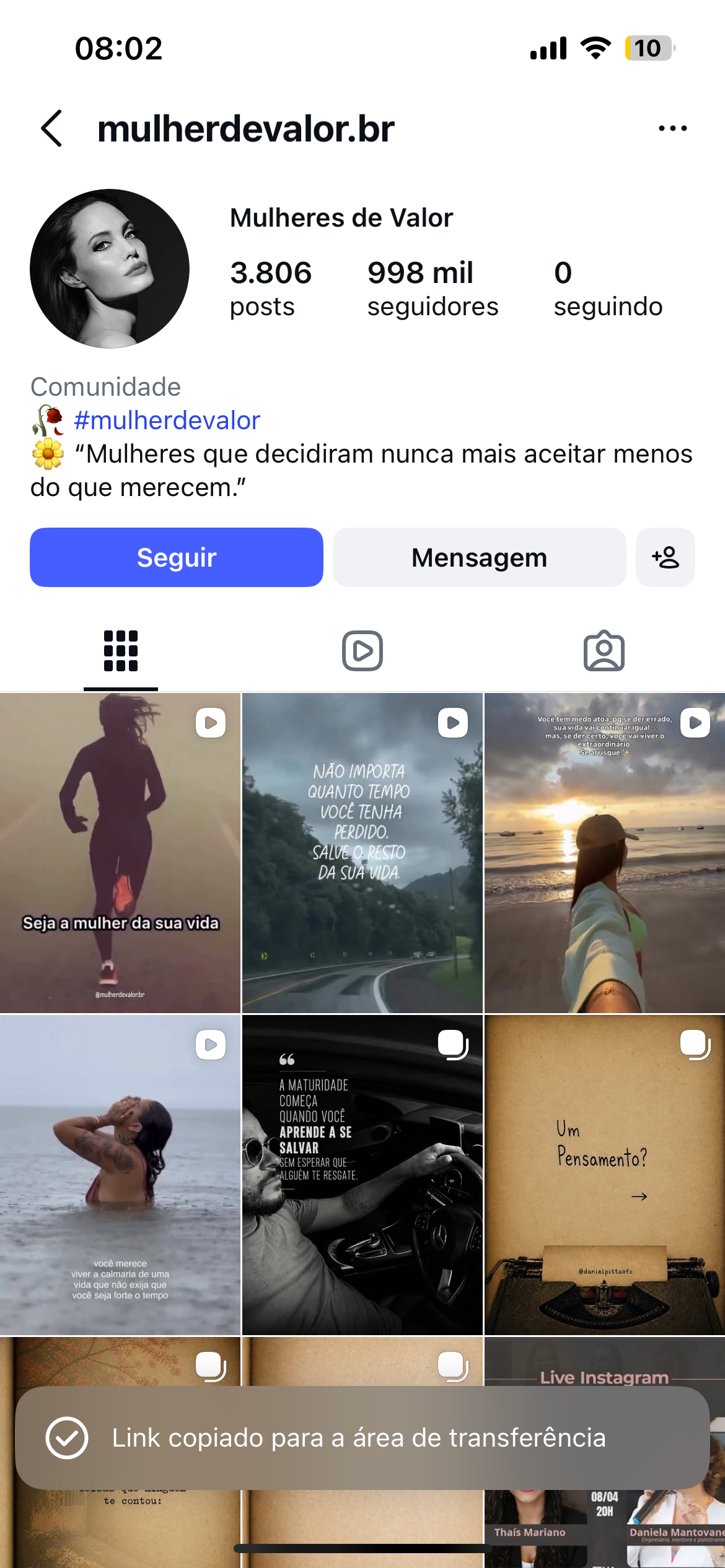Switch to the posts grid tab

coord(121,651)
